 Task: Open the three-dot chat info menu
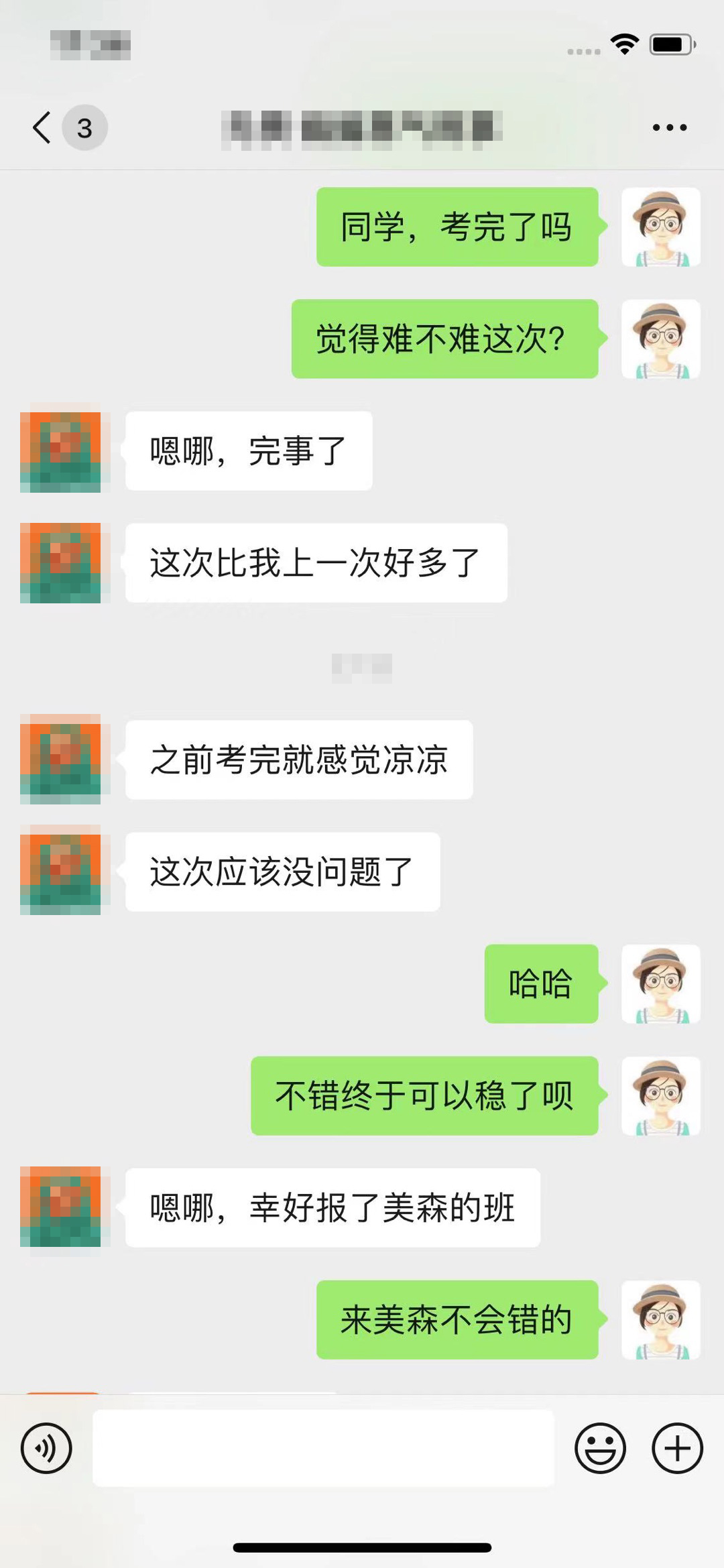669,127
